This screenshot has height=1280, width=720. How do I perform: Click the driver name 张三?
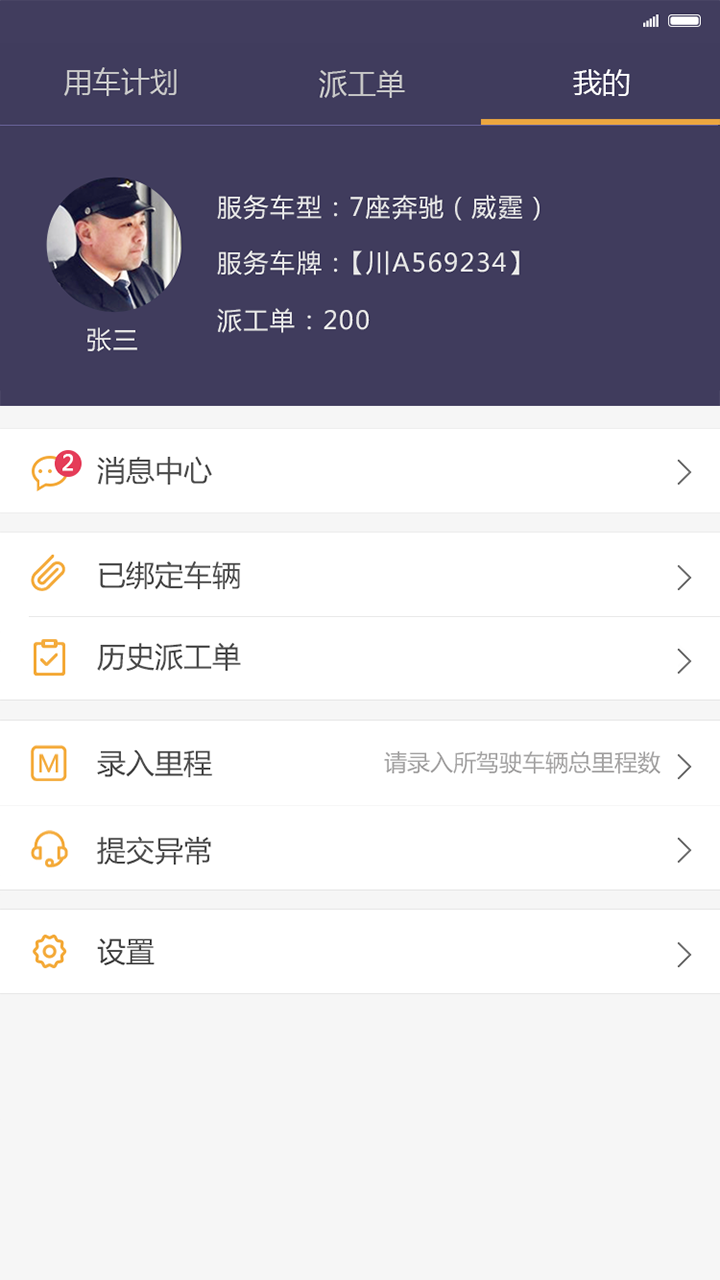[x=113, y=340]
